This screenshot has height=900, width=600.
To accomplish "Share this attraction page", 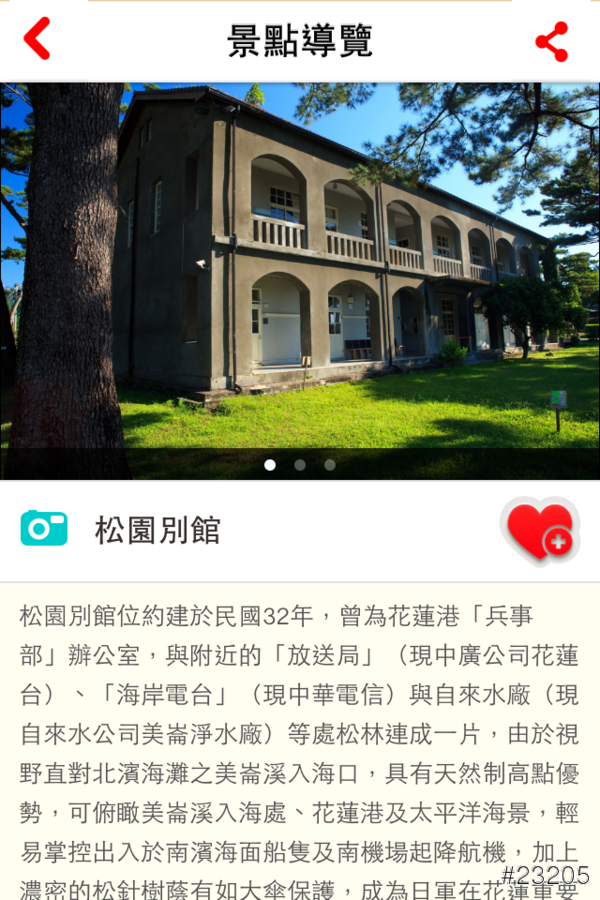I will click(x=551, y=41).
